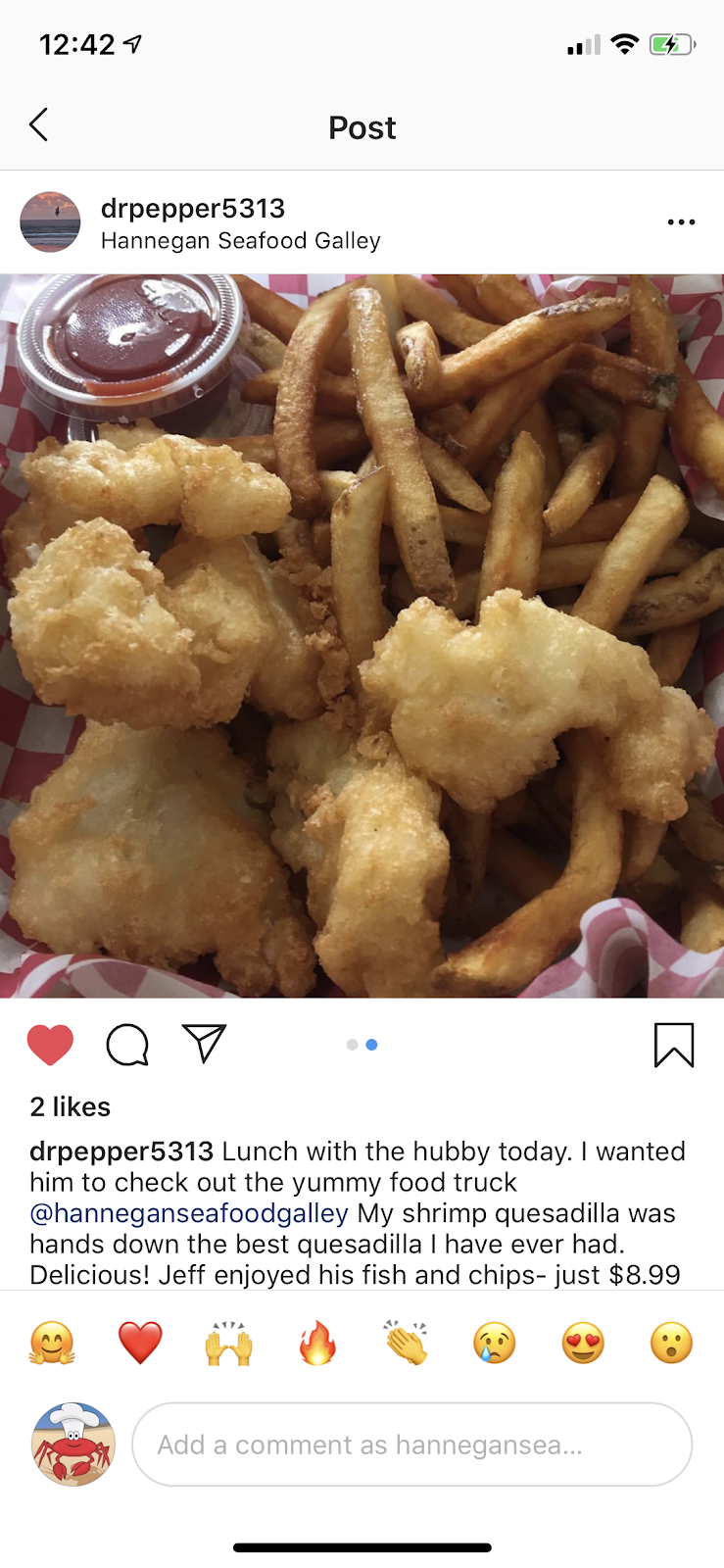724x1568 pixels.
Task: Insert the crying face emoji
Action: click(495, 1343)
